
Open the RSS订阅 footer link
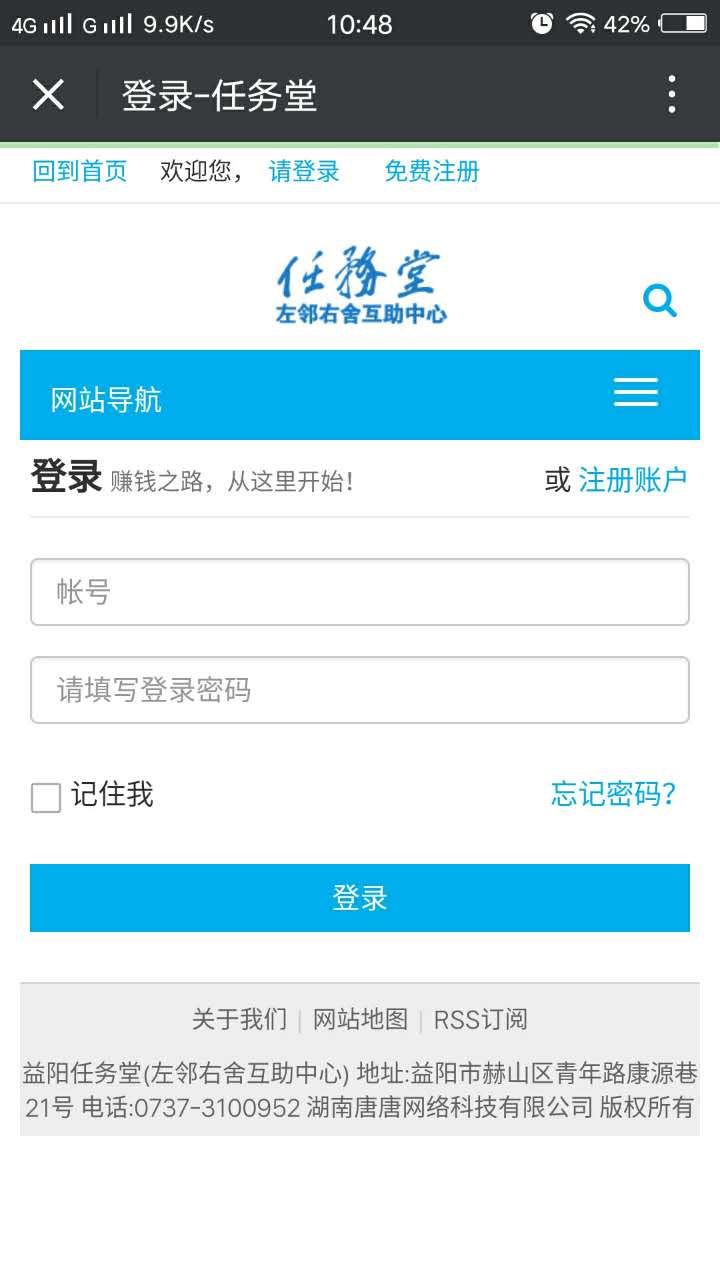click(x=480, y=1019)
